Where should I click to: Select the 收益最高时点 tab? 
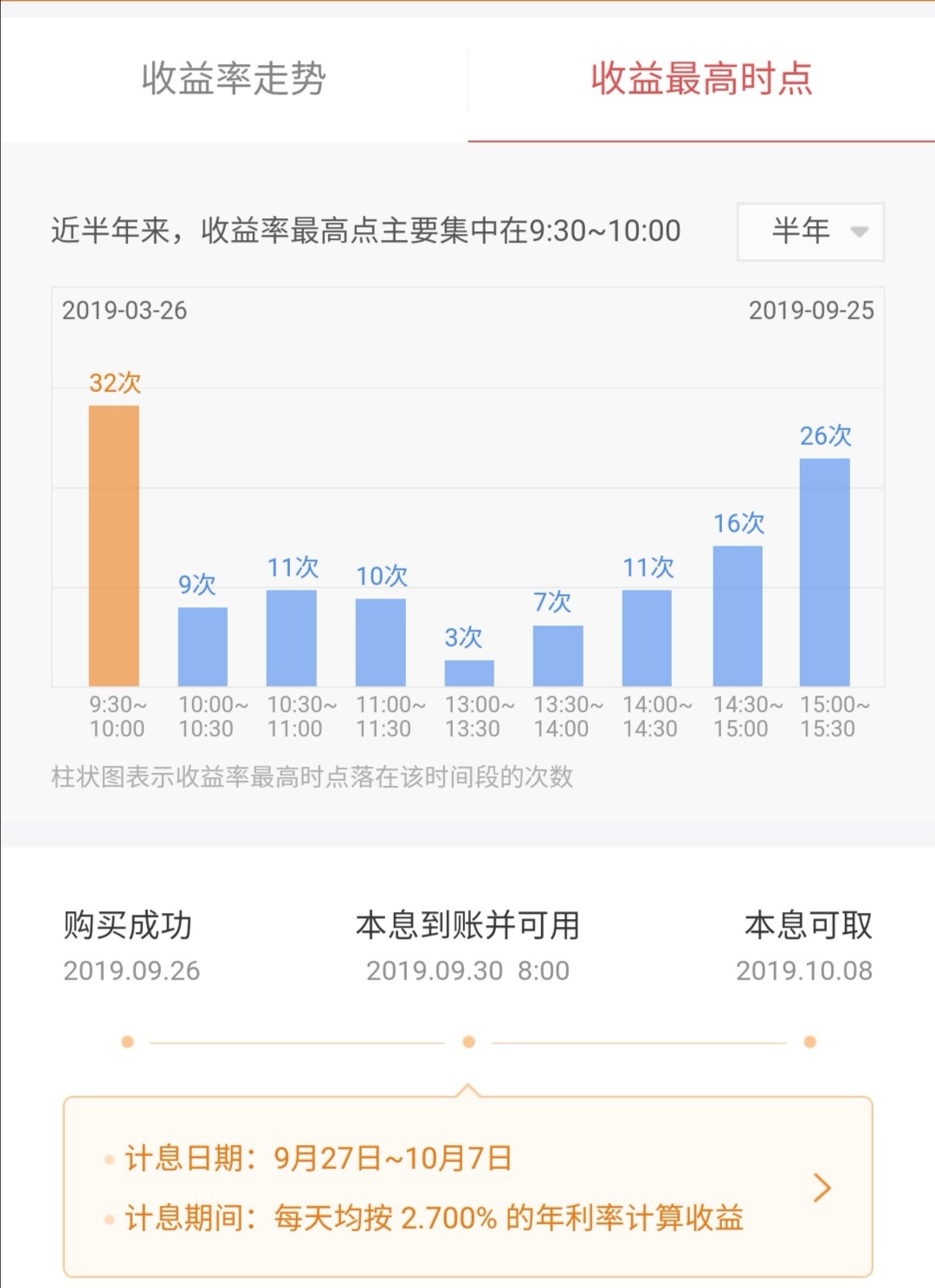click(701, 78)
